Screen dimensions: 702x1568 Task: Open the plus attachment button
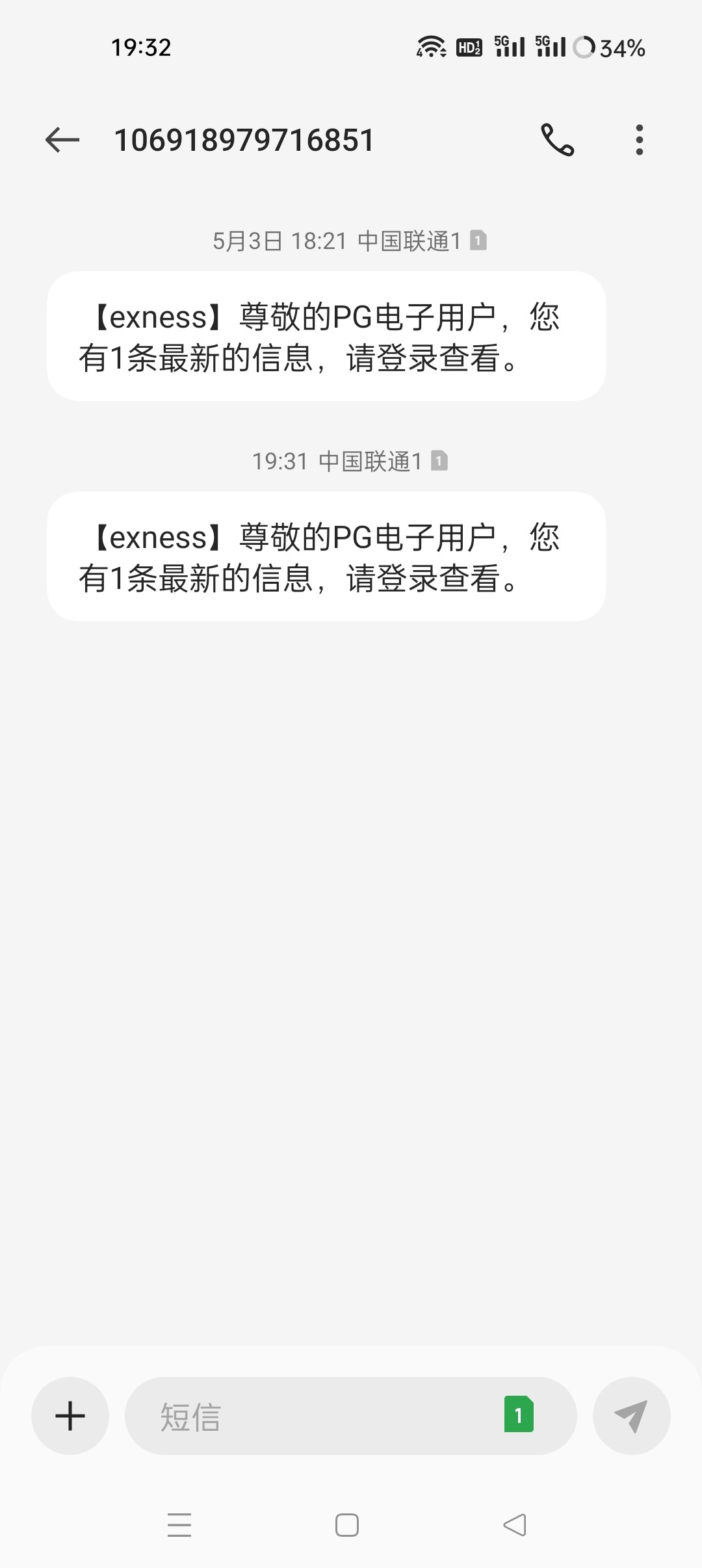click(x=70, y=1415)
